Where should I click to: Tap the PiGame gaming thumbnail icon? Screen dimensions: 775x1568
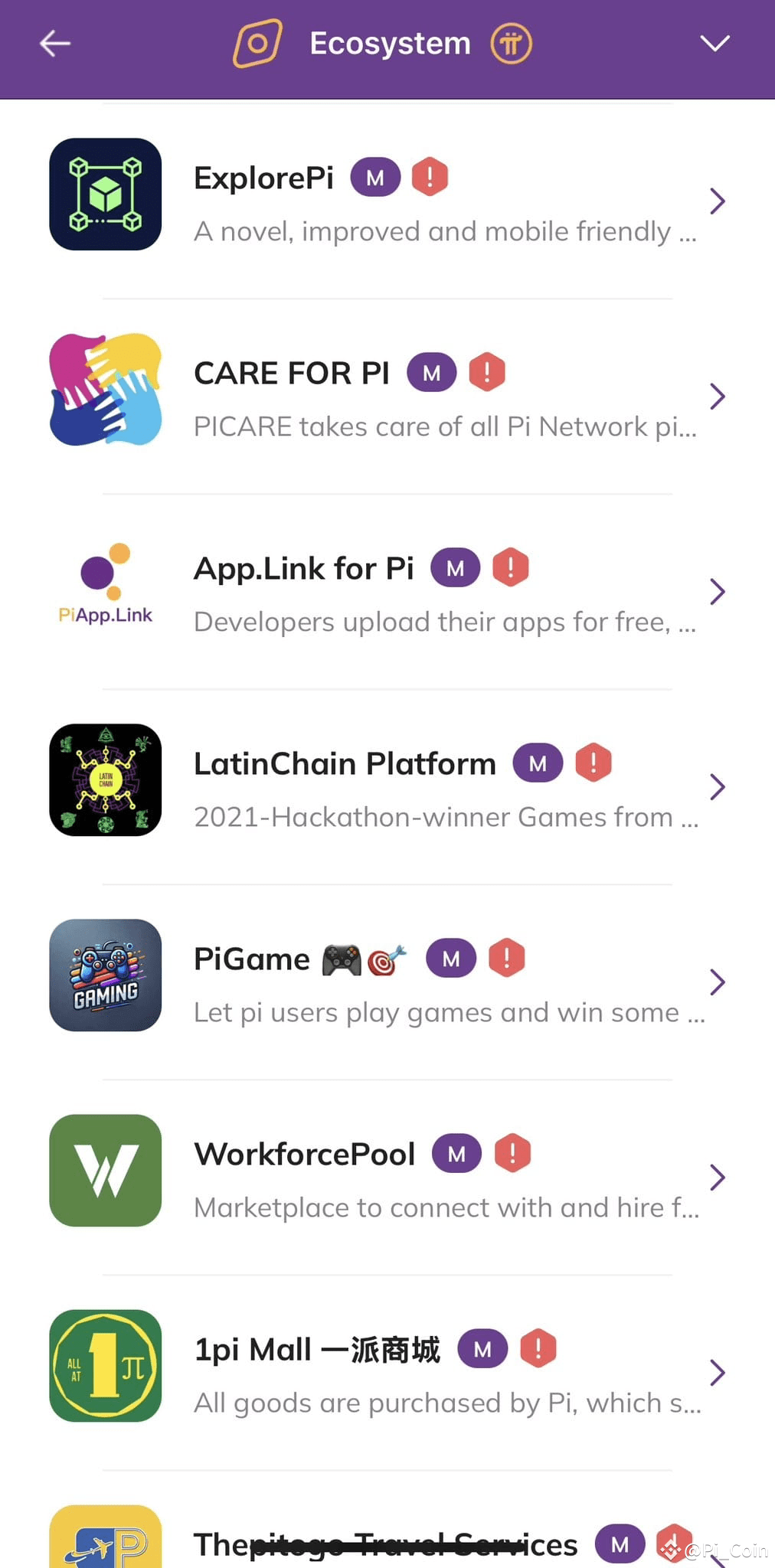click(x=105, y=975)
